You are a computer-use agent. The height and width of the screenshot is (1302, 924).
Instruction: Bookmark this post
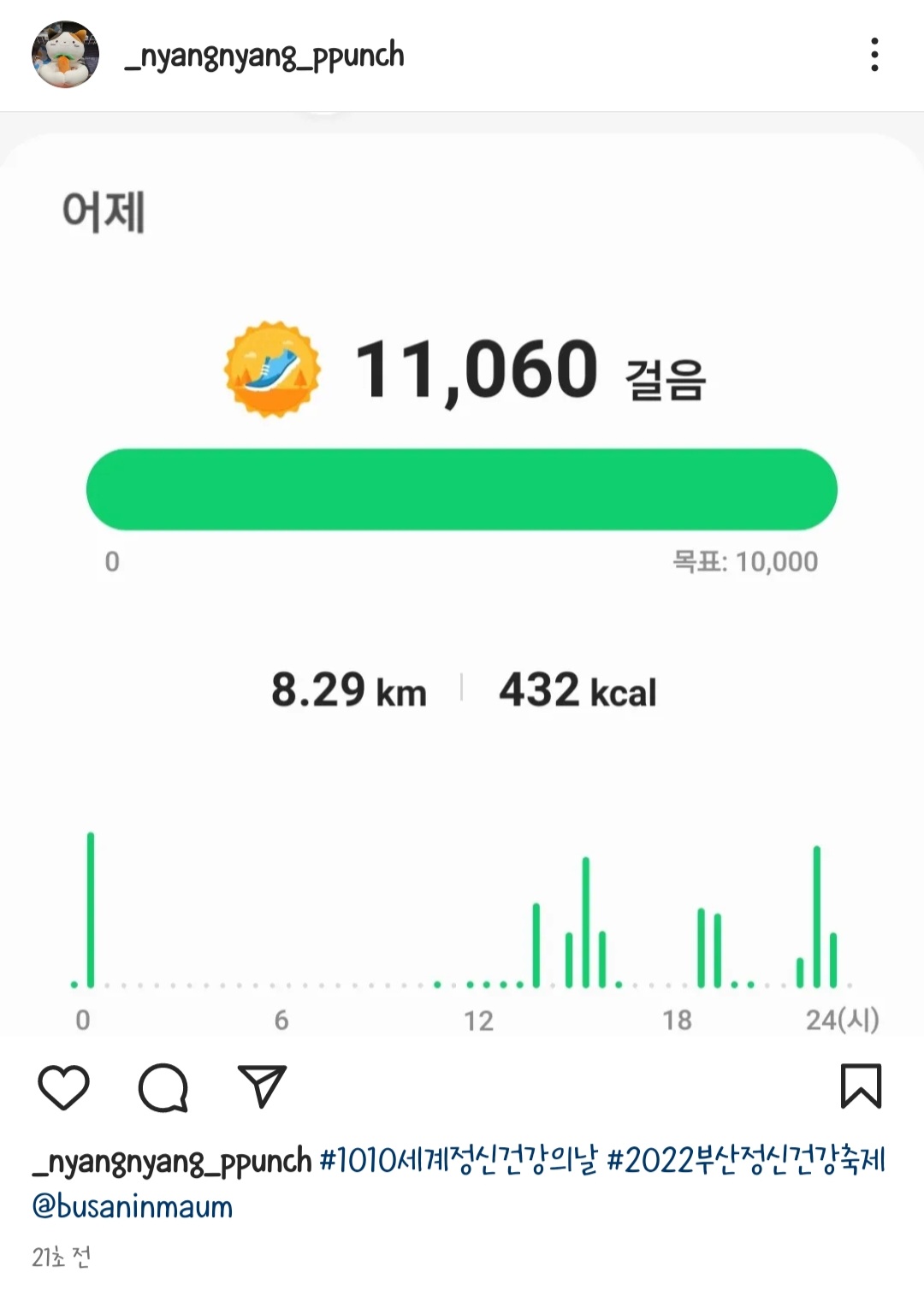pos(860,1086)
